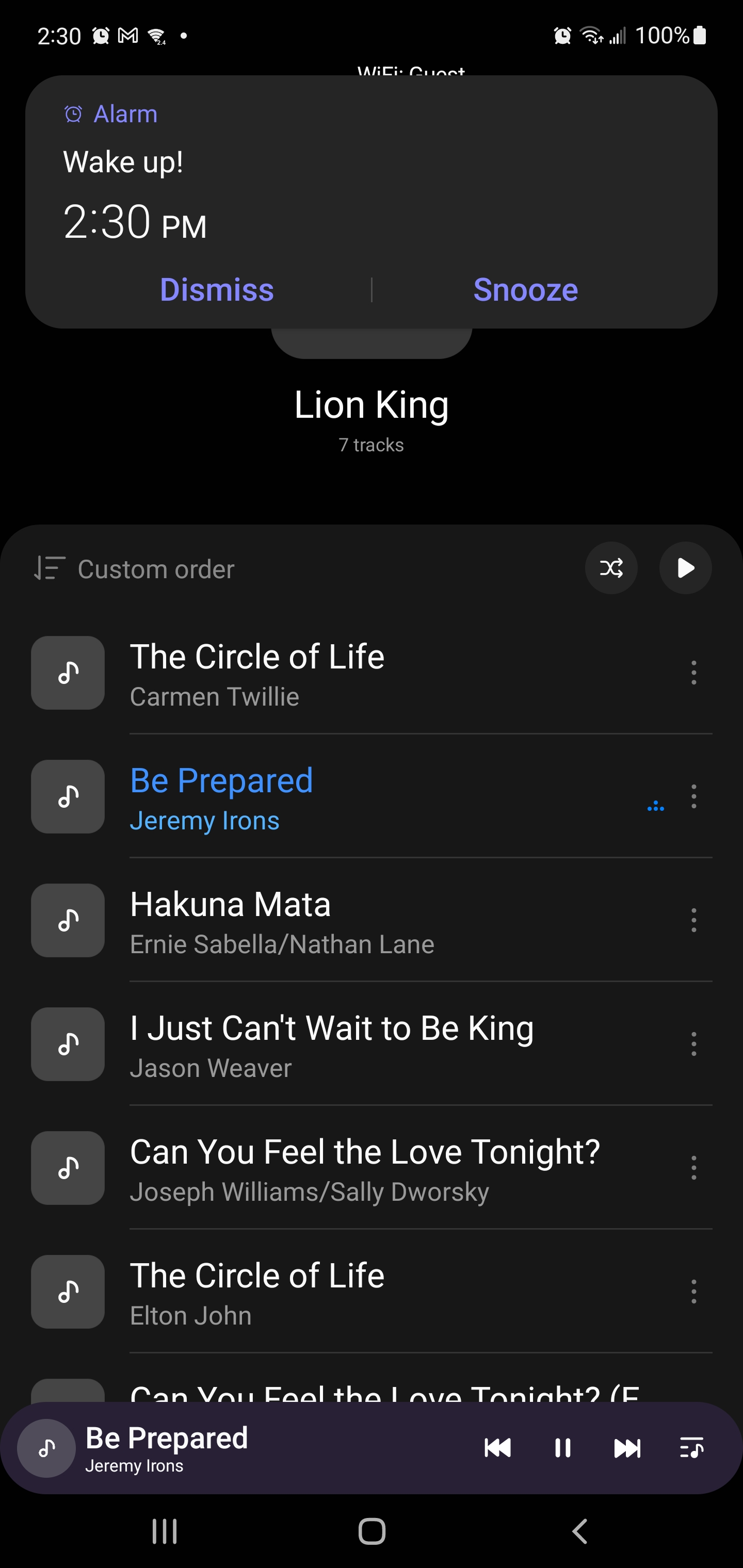Skip to the next track
This screenshot has width=743, height=1568.
pos(627,1448)
